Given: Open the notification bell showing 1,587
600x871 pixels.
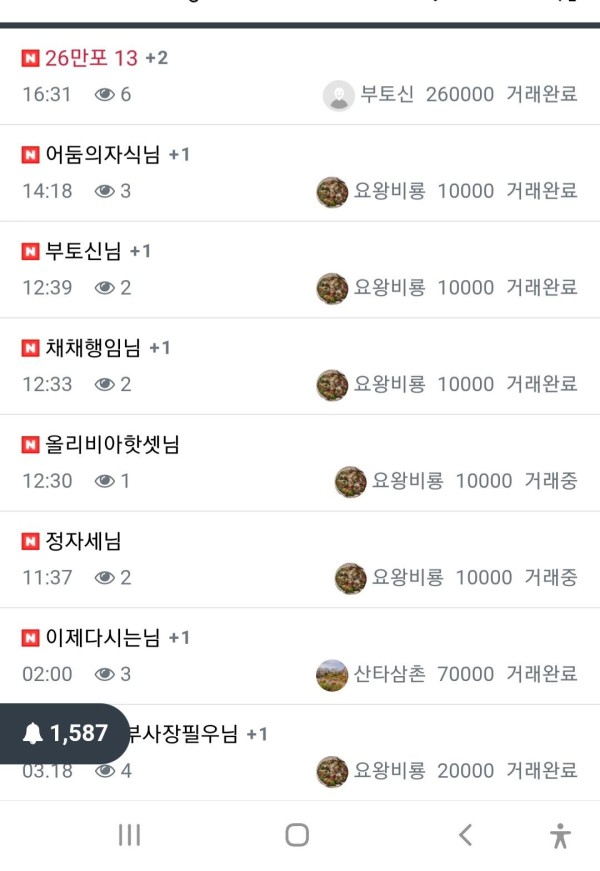Looking at the screenshot, I should [x=65, y=733].
